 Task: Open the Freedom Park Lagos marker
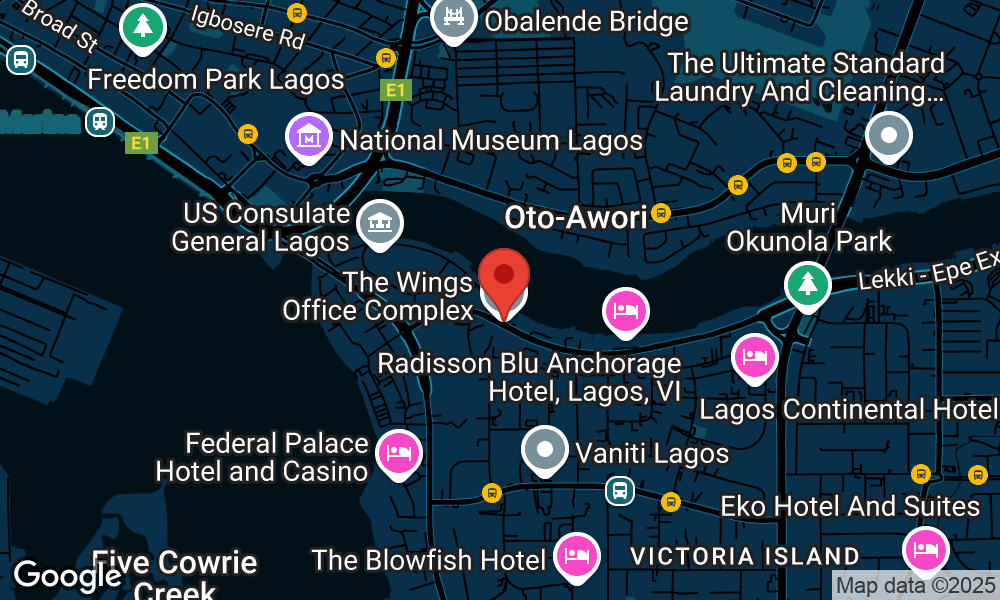pyautogui.click(x=143, y=28)
